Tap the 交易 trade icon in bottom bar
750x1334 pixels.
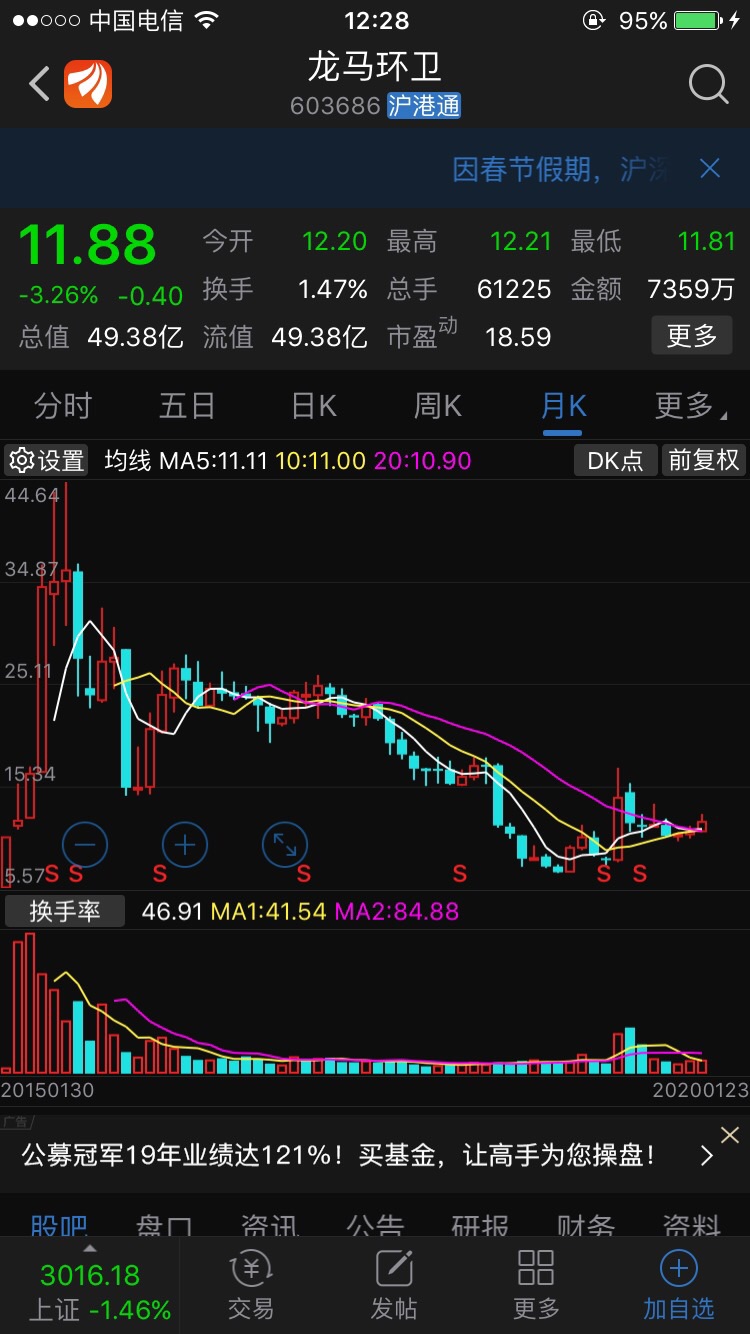250,1285
